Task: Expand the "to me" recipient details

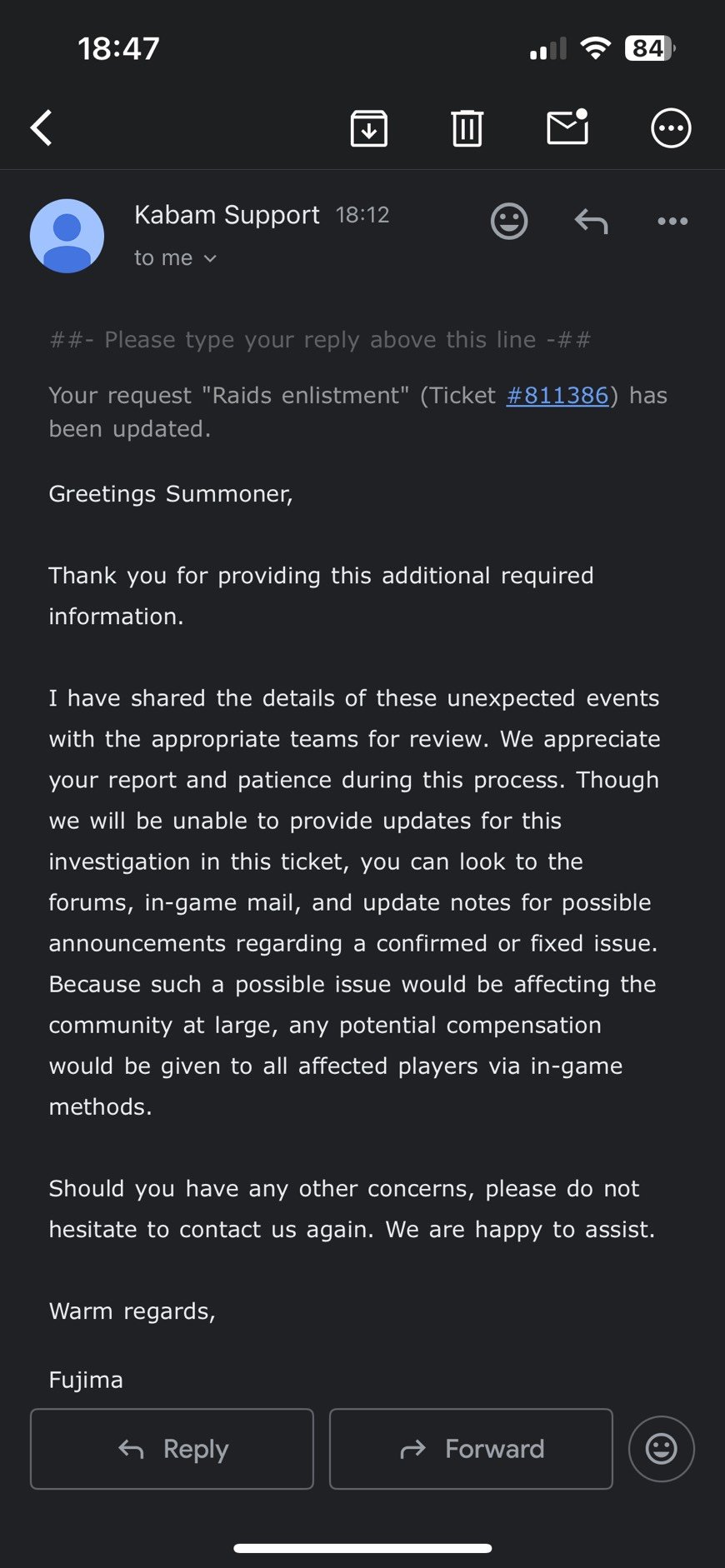Action: click(175, 258)
